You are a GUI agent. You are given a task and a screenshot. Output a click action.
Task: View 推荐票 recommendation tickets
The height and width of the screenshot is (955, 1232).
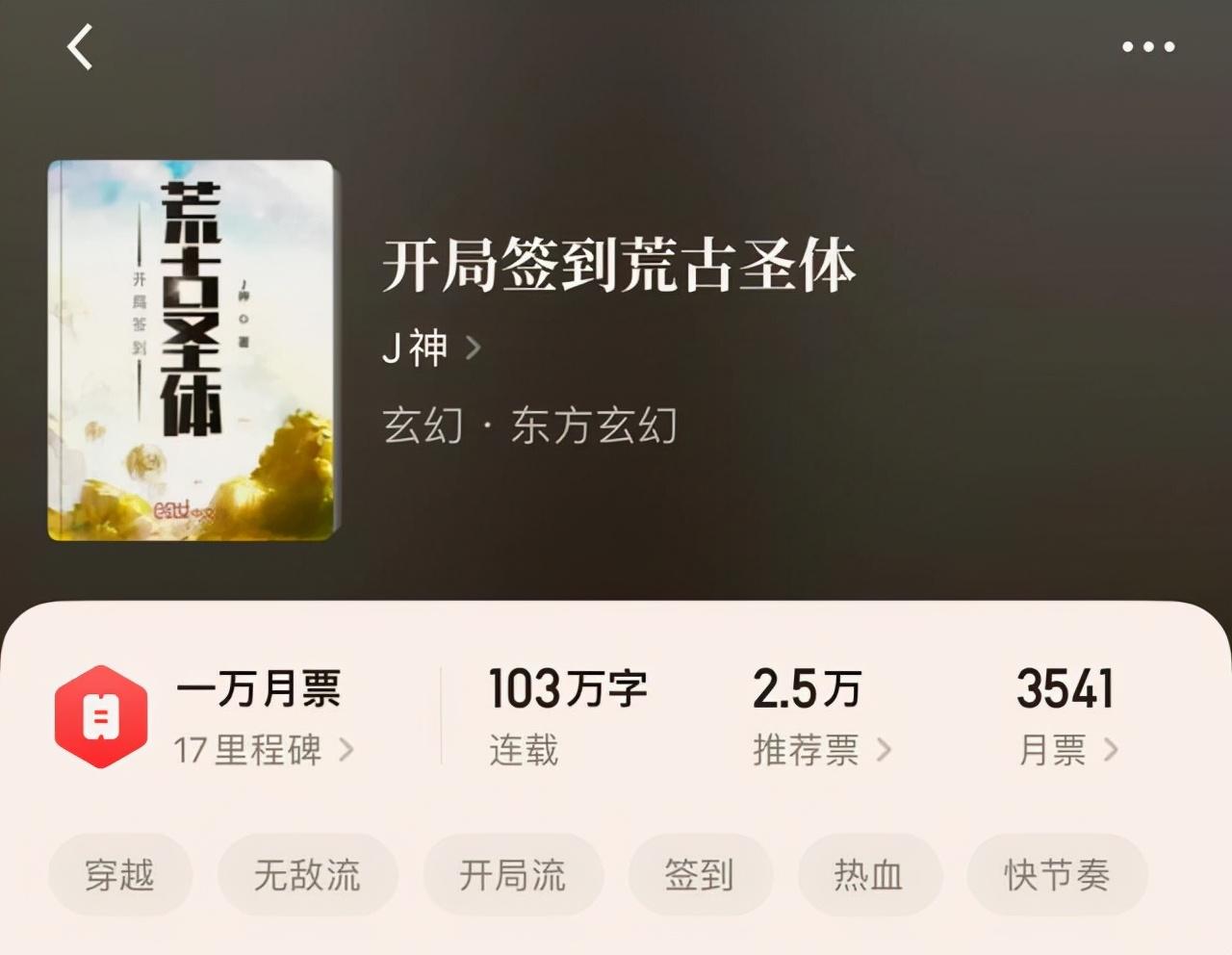point(821,750)
